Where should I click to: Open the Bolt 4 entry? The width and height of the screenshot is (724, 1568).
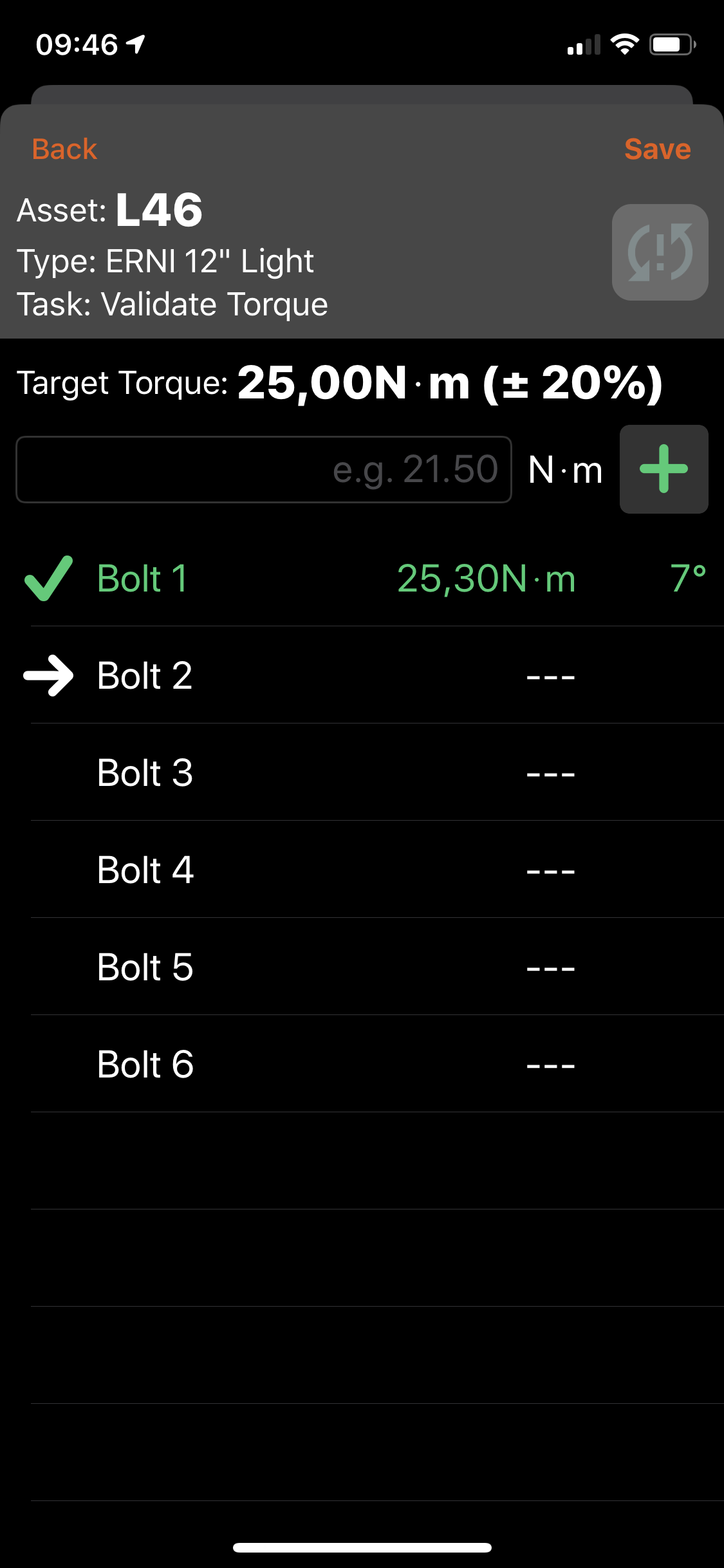coord(362,870)
